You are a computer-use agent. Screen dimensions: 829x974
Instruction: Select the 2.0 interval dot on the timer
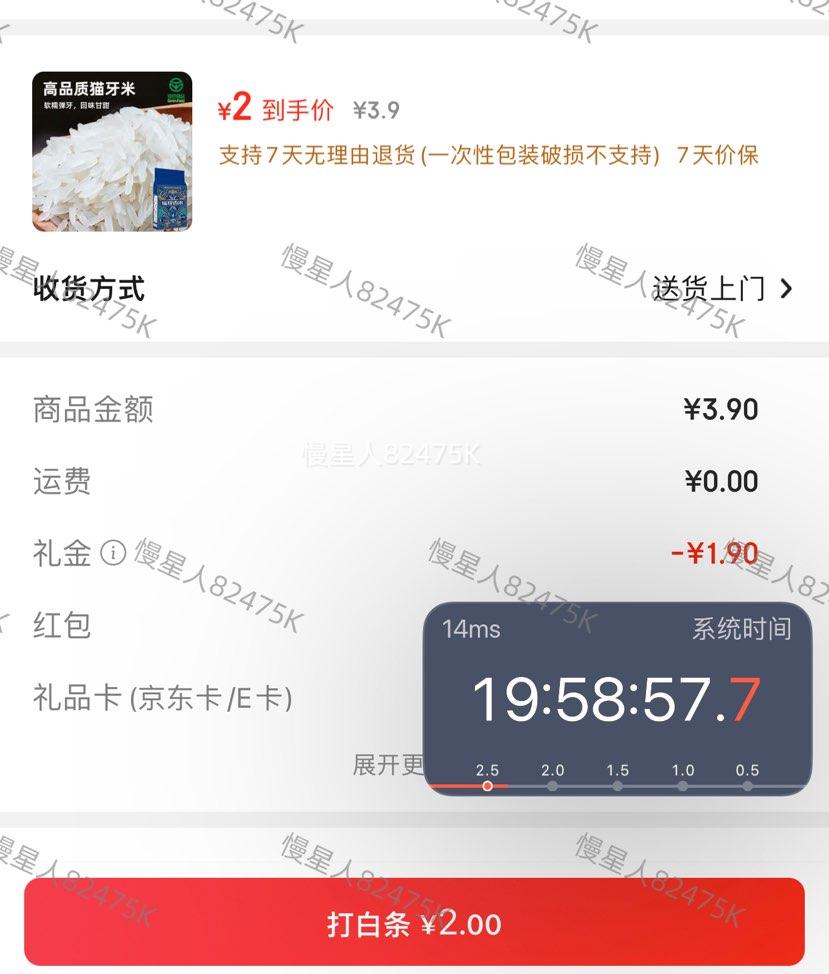coord(552,785)
